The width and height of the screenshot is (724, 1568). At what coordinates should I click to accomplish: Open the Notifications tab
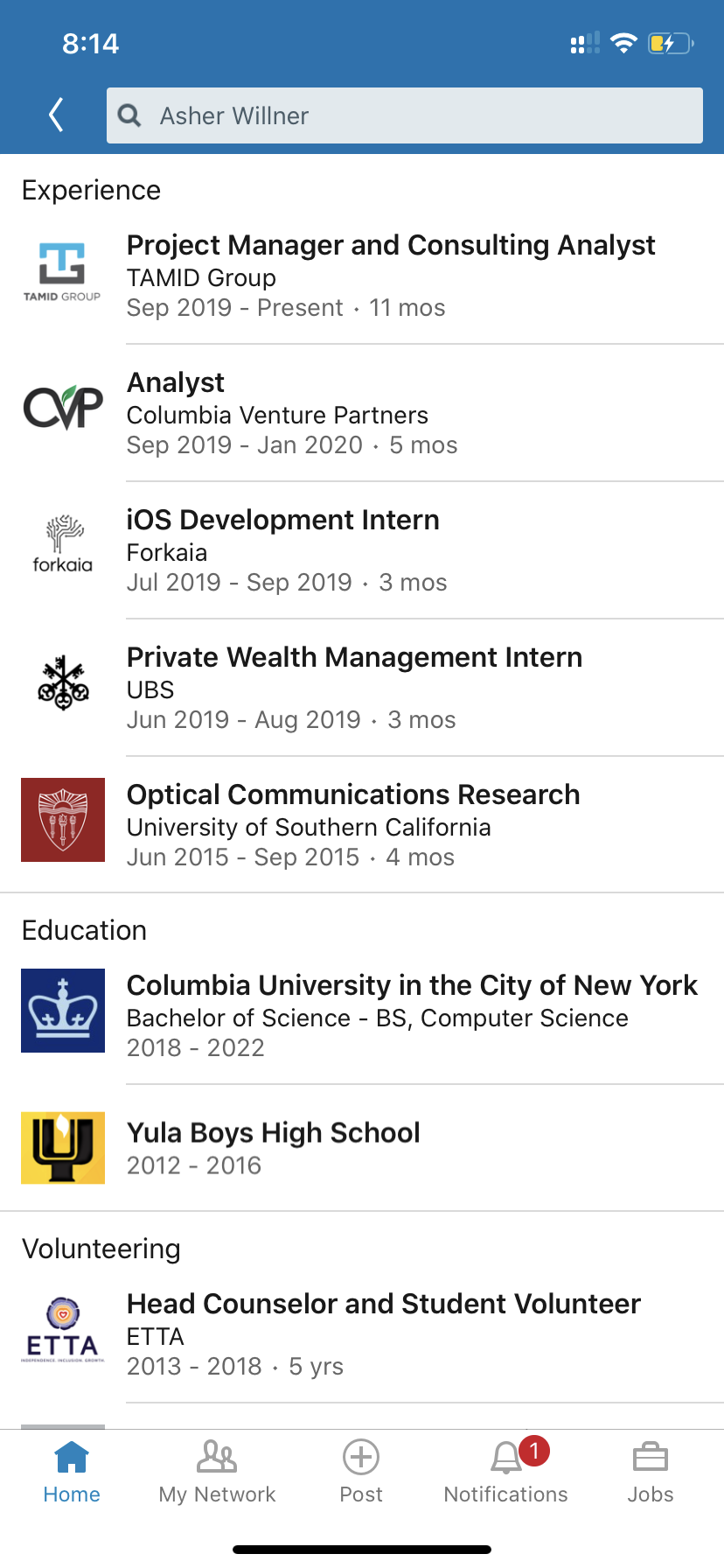(x=505, y=1472)
